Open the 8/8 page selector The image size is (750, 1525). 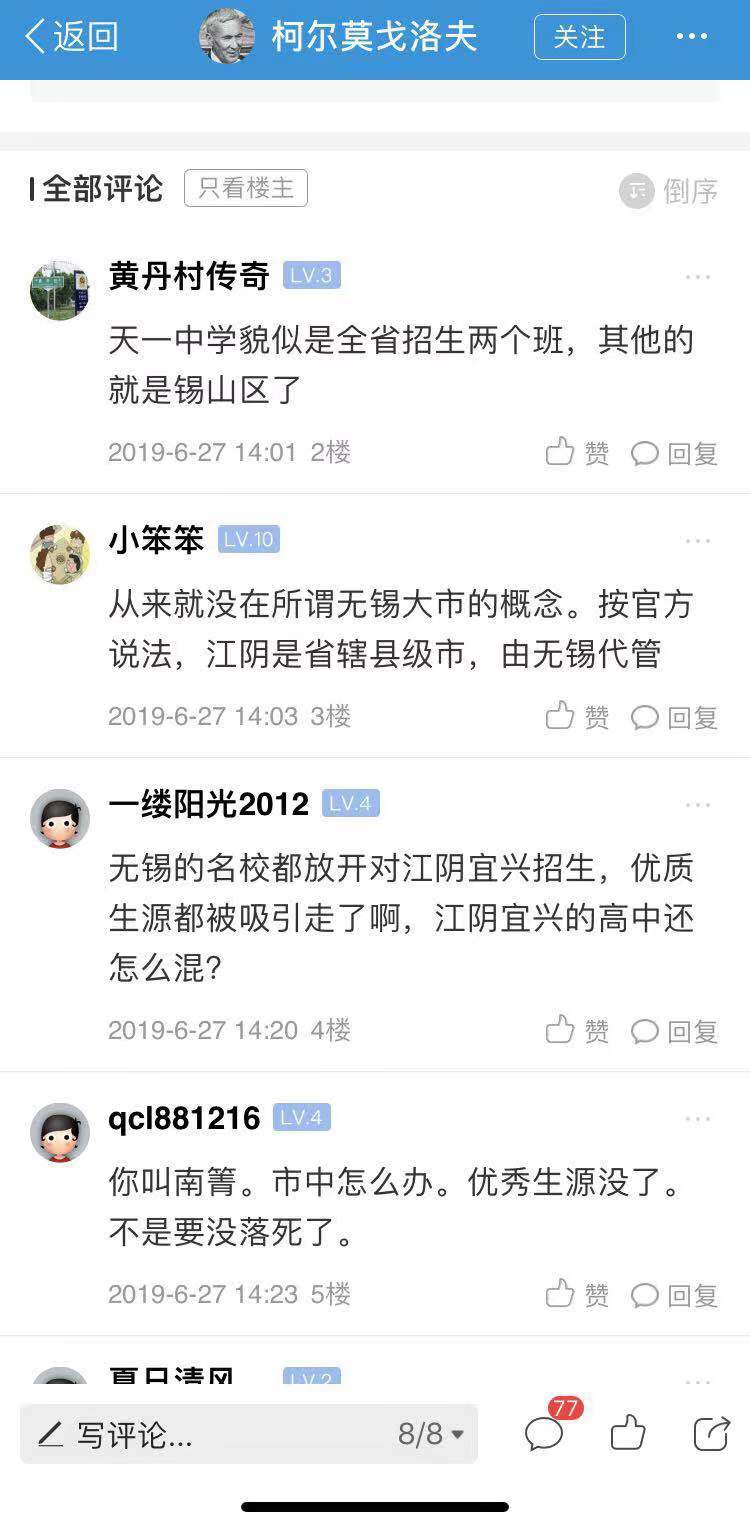pos(431,1435)
